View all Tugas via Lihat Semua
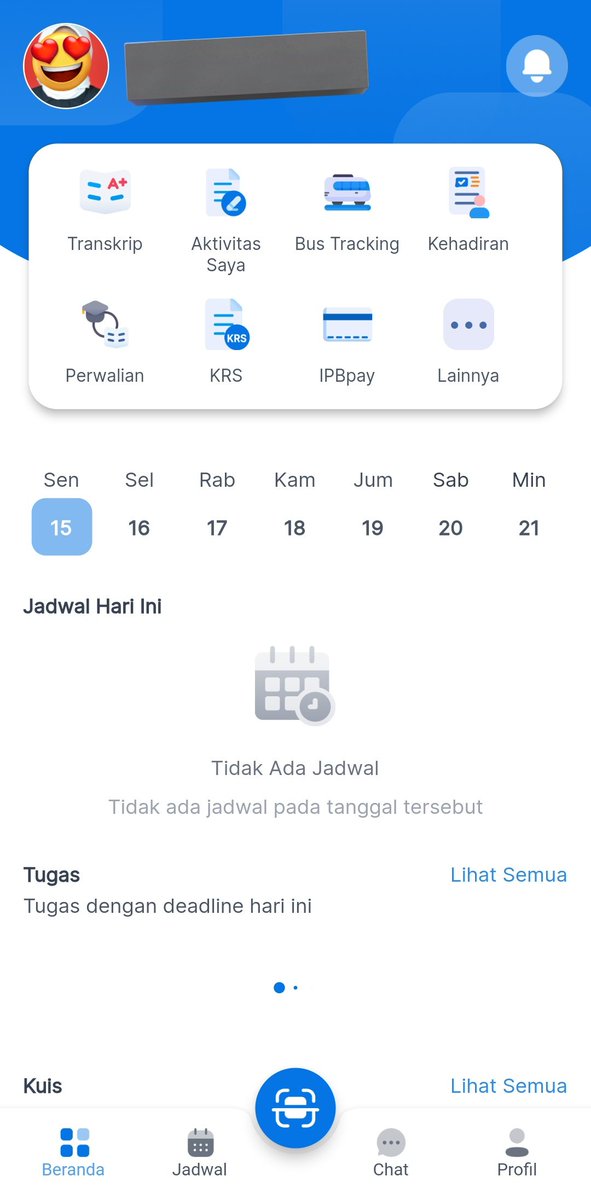 point(509,875)
